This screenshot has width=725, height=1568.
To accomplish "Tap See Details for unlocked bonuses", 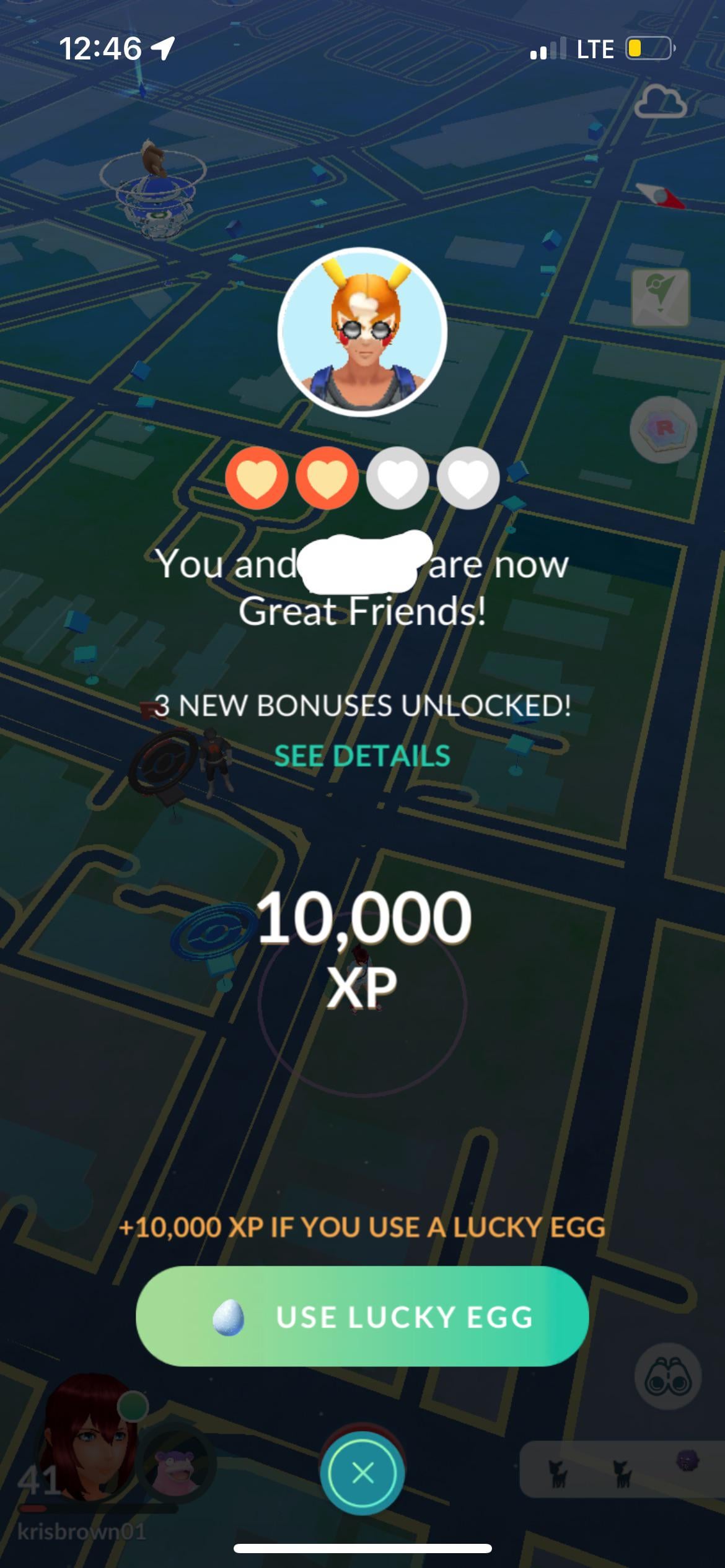I will [x=362, y=756].
